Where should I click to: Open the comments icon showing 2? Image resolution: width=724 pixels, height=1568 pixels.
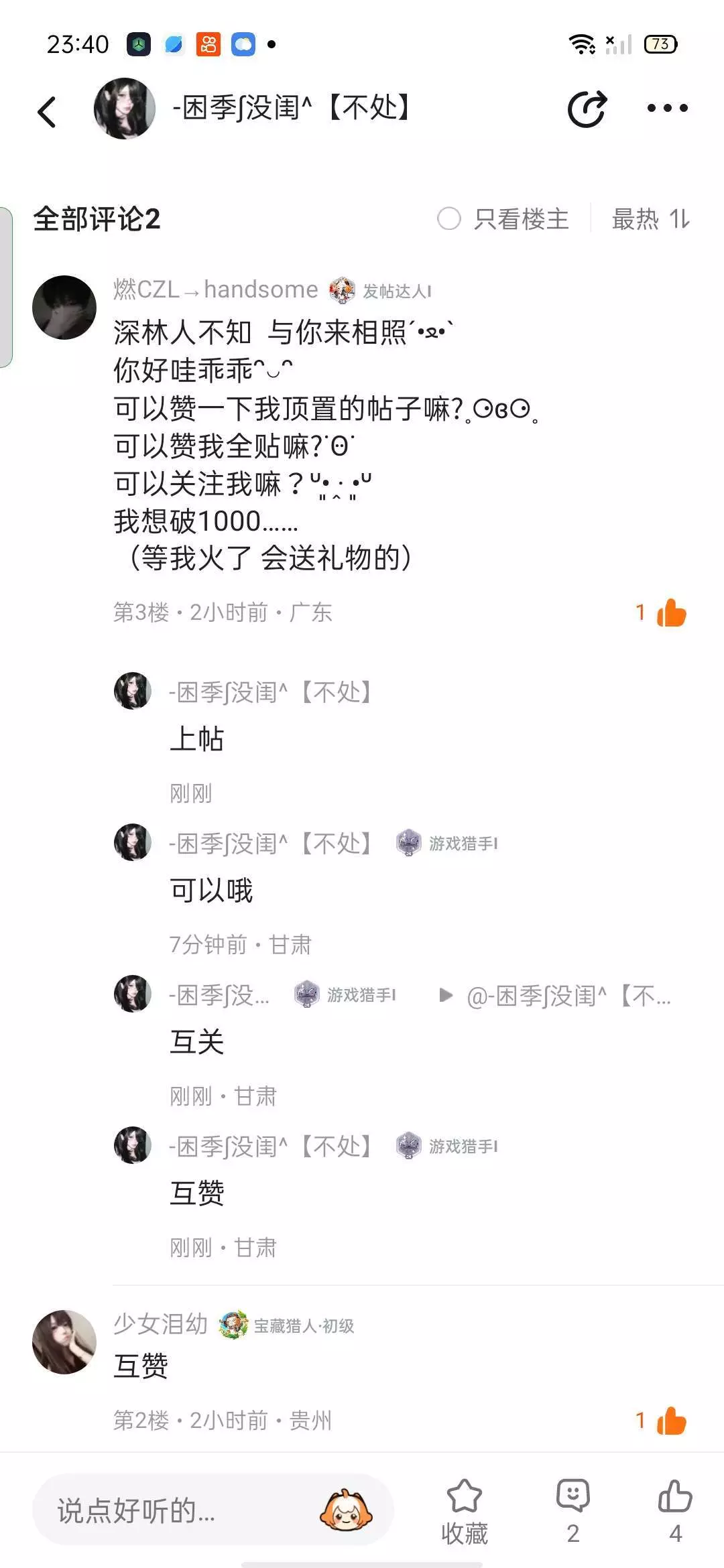click(573, 1511)
